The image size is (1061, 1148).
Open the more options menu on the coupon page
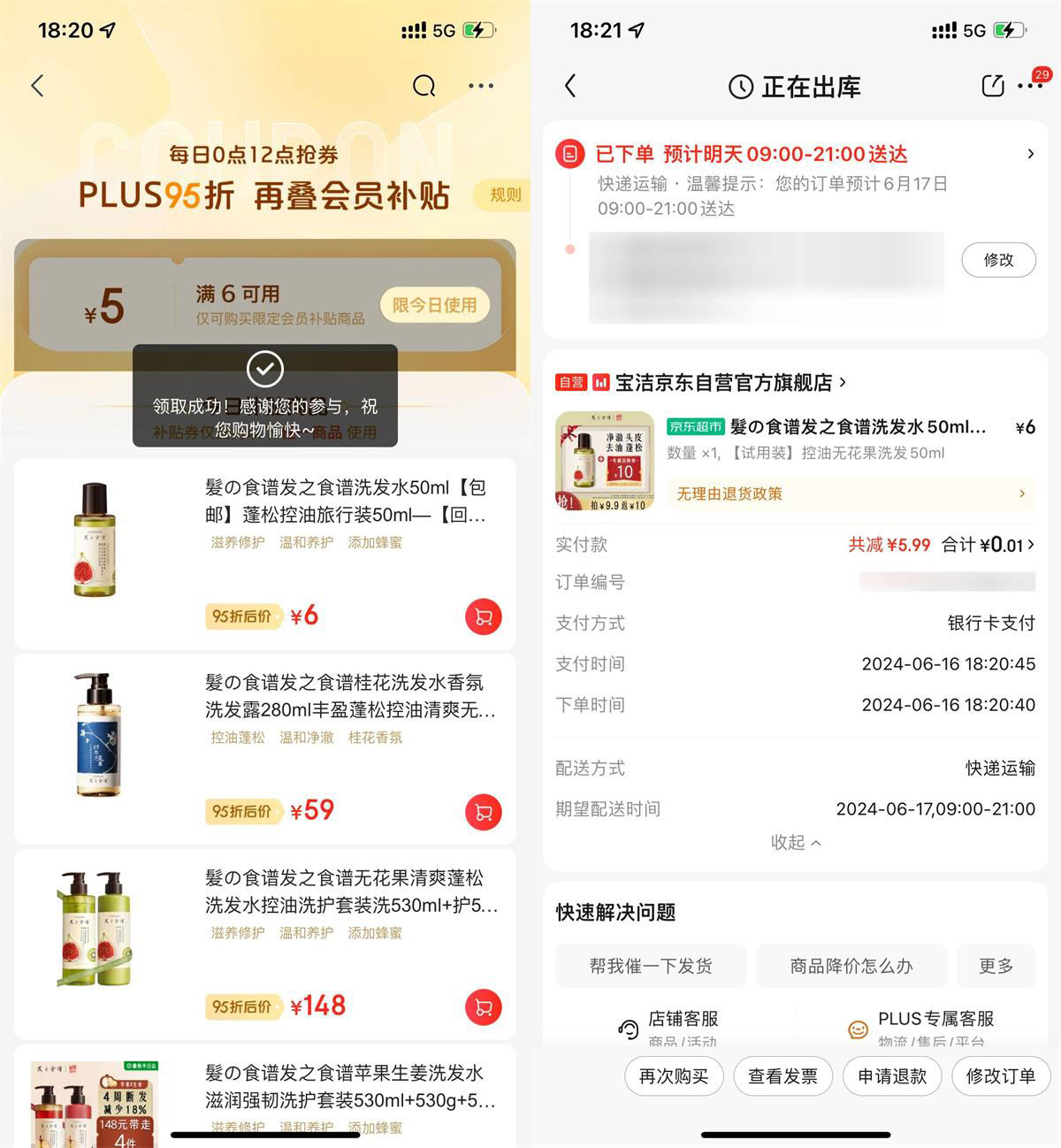(482, 85)
